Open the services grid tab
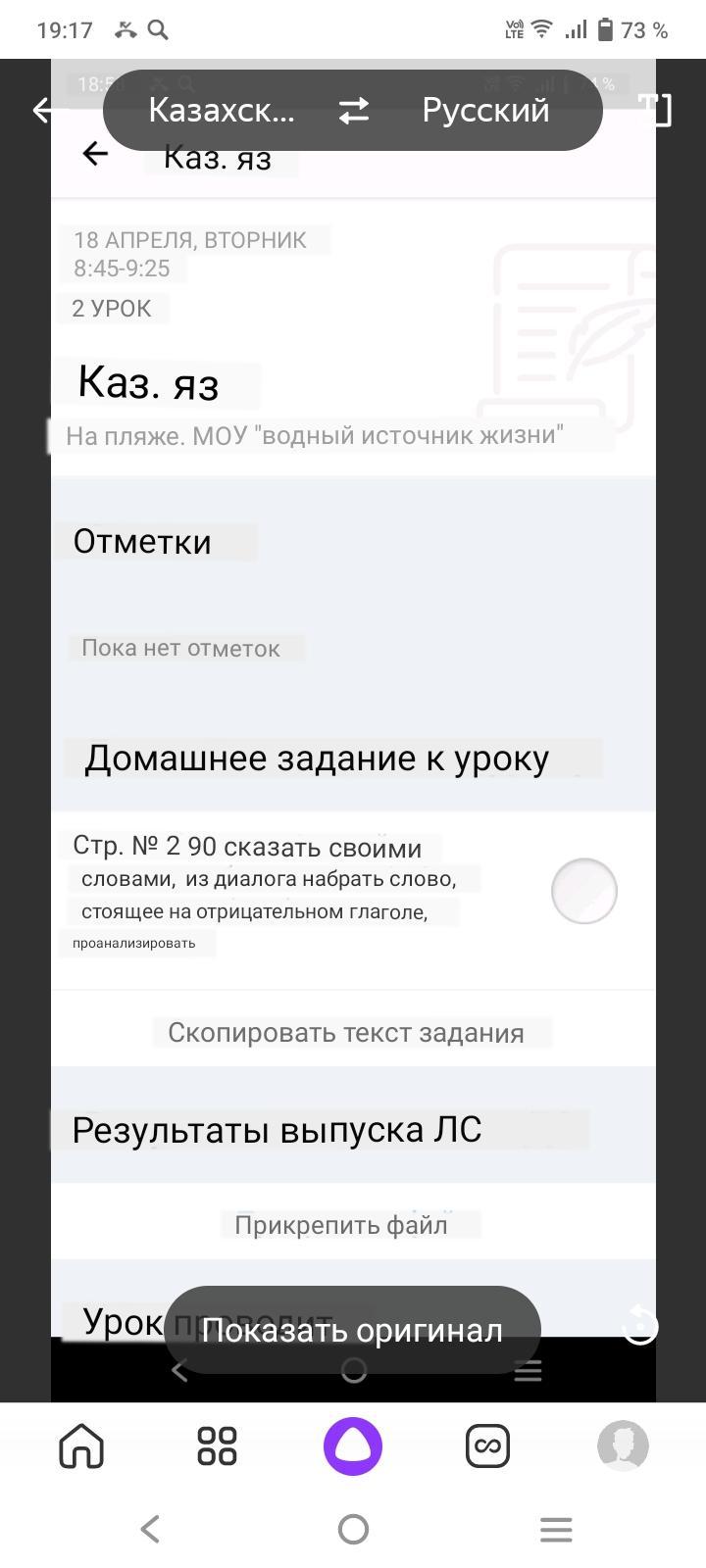 pyautogui.click(x=217, y=1445)
